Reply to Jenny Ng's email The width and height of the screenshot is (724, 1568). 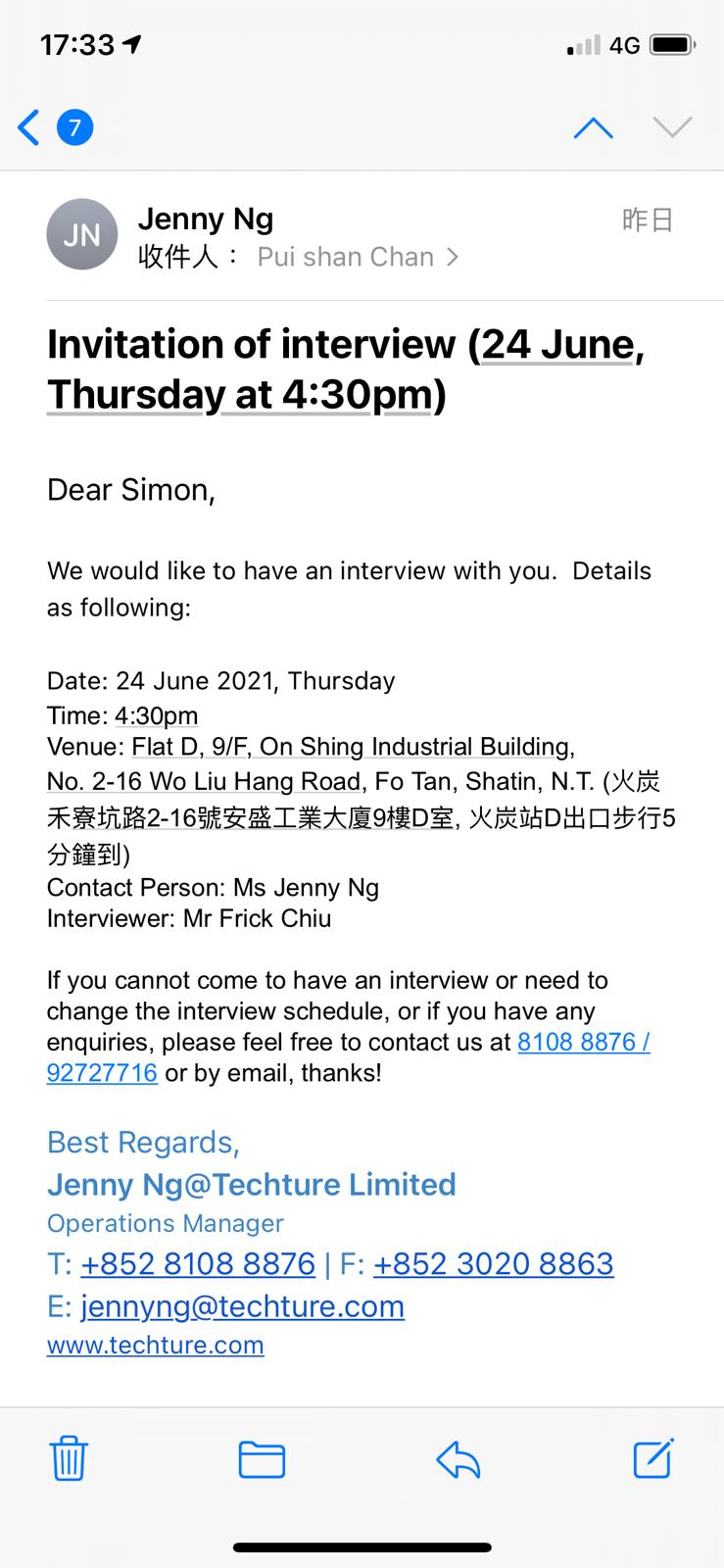458,1458
